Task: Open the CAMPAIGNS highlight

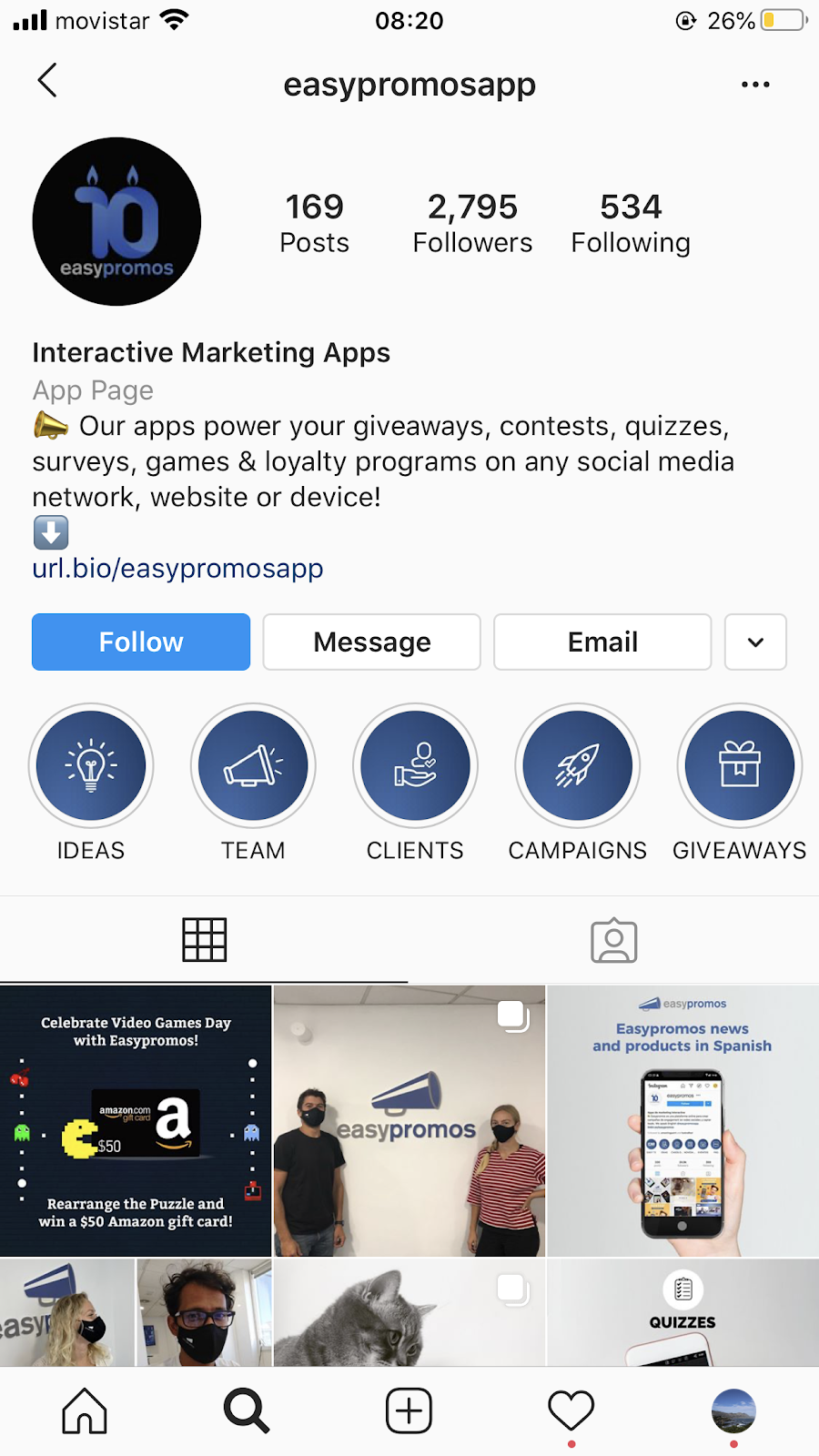Action: point(577,766)
